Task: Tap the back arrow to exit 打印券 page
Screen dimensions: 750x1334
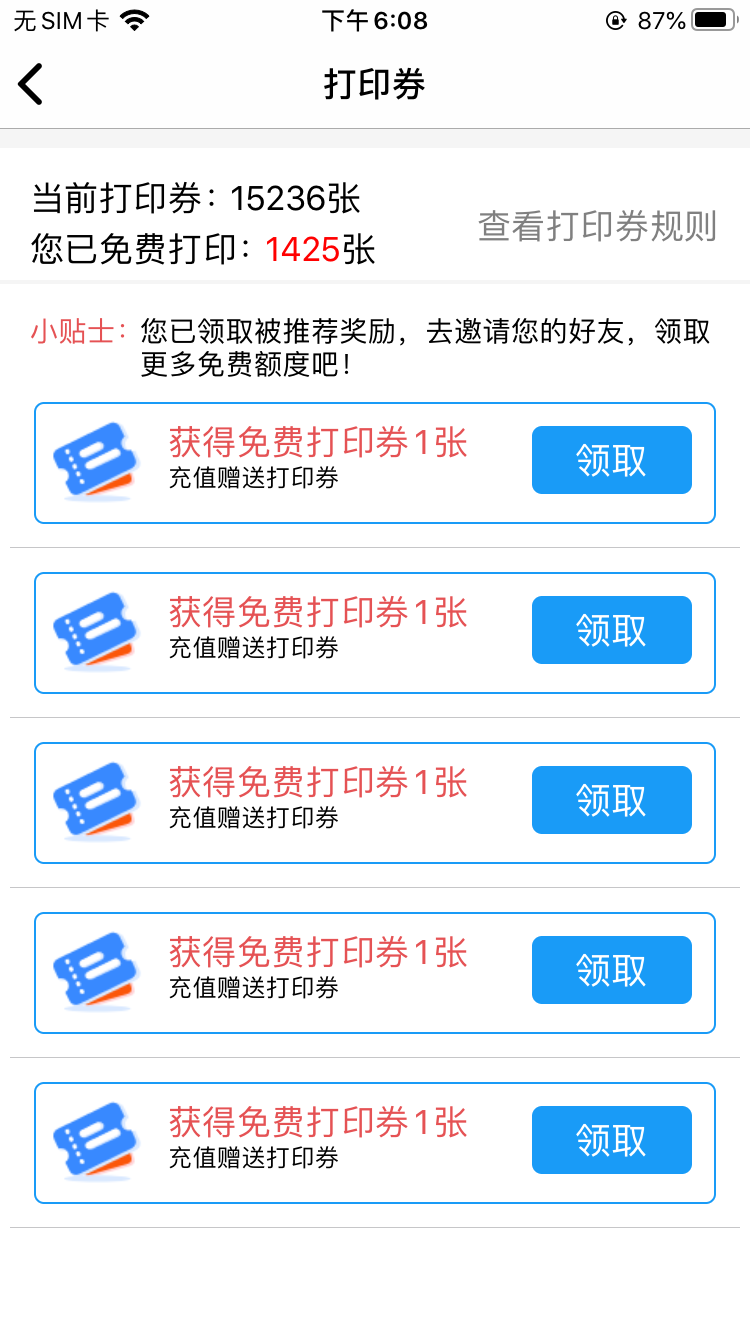Action: (30, 84)
